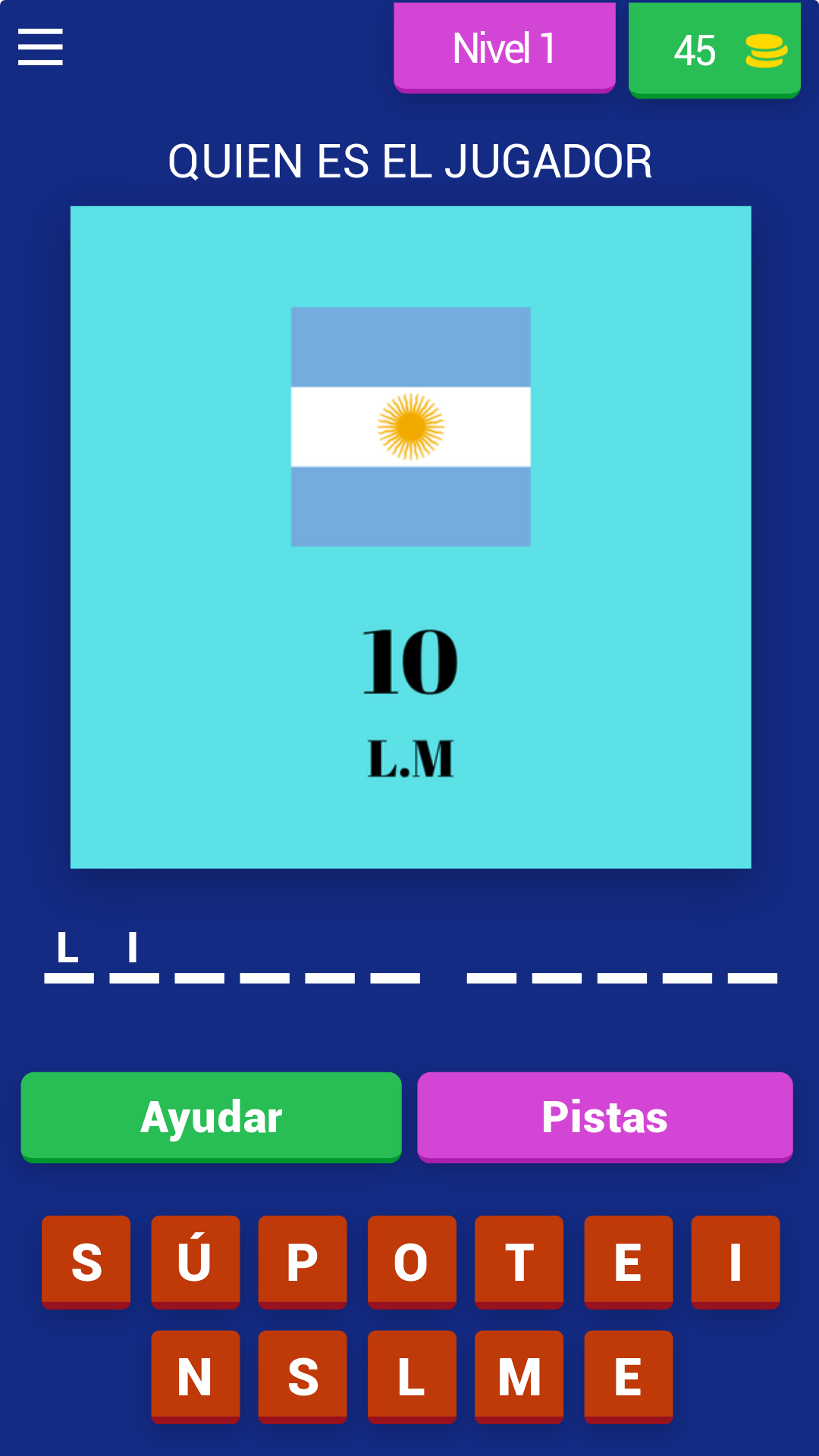Screen dimensions: 819x1456
Task: Select the letter tile T
Action: tap(519, 1260)
